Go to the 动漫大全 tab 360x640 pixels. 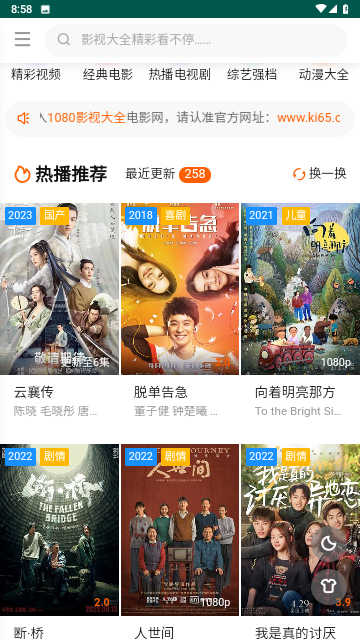tap(324, 75)
